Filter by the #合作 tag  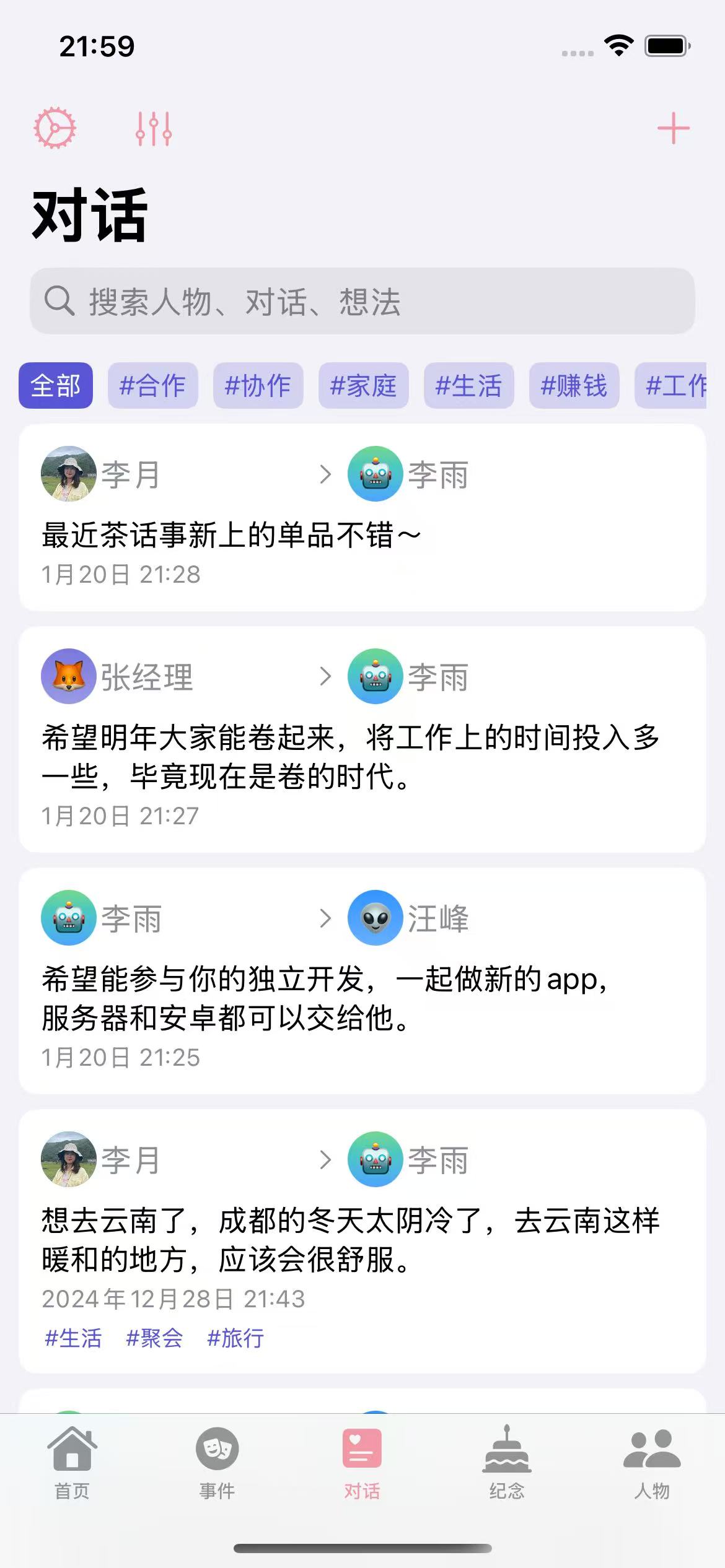152,386
